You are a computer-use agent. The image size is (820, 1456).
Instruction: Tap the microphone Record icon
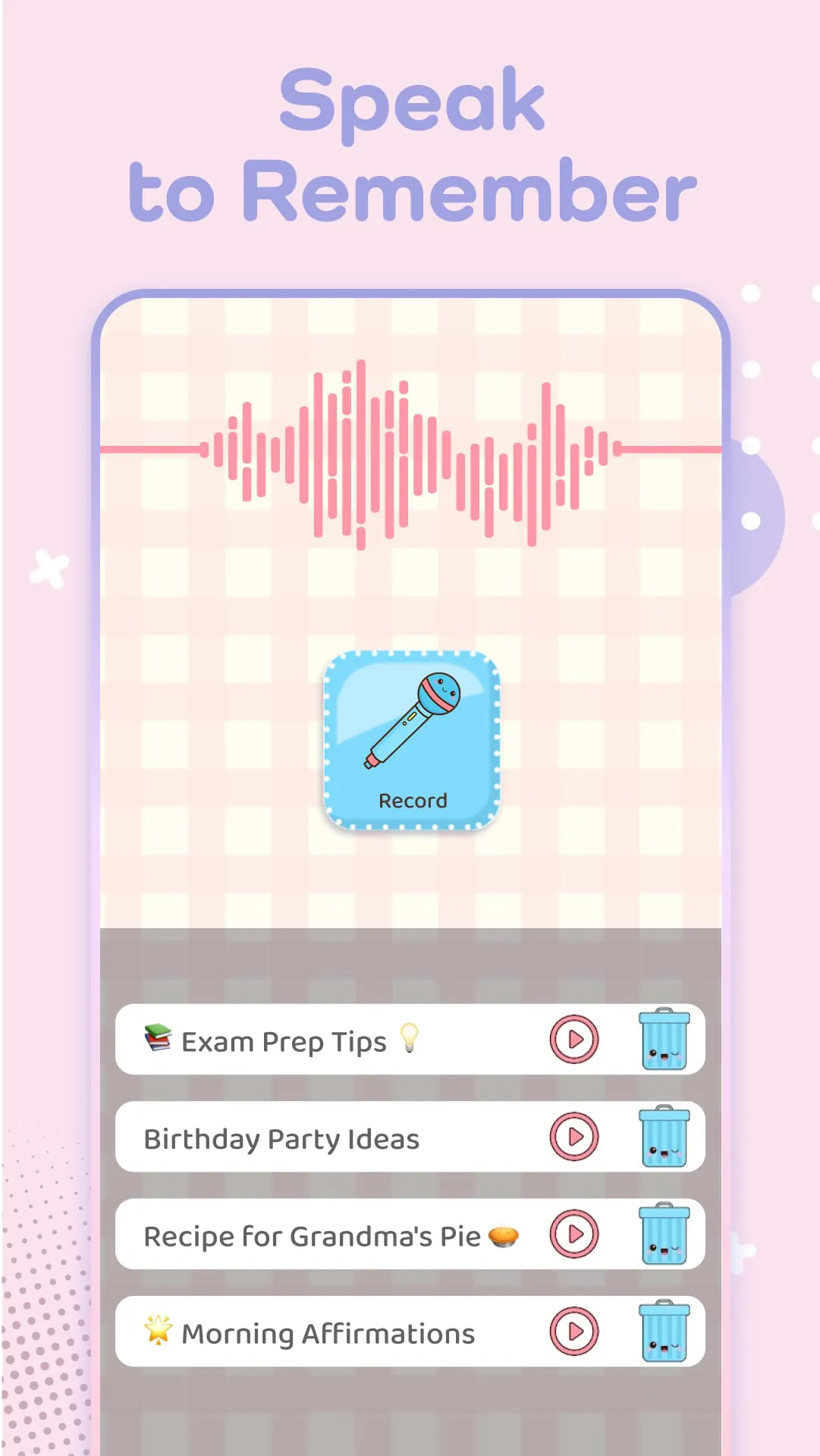coord(412,728)
